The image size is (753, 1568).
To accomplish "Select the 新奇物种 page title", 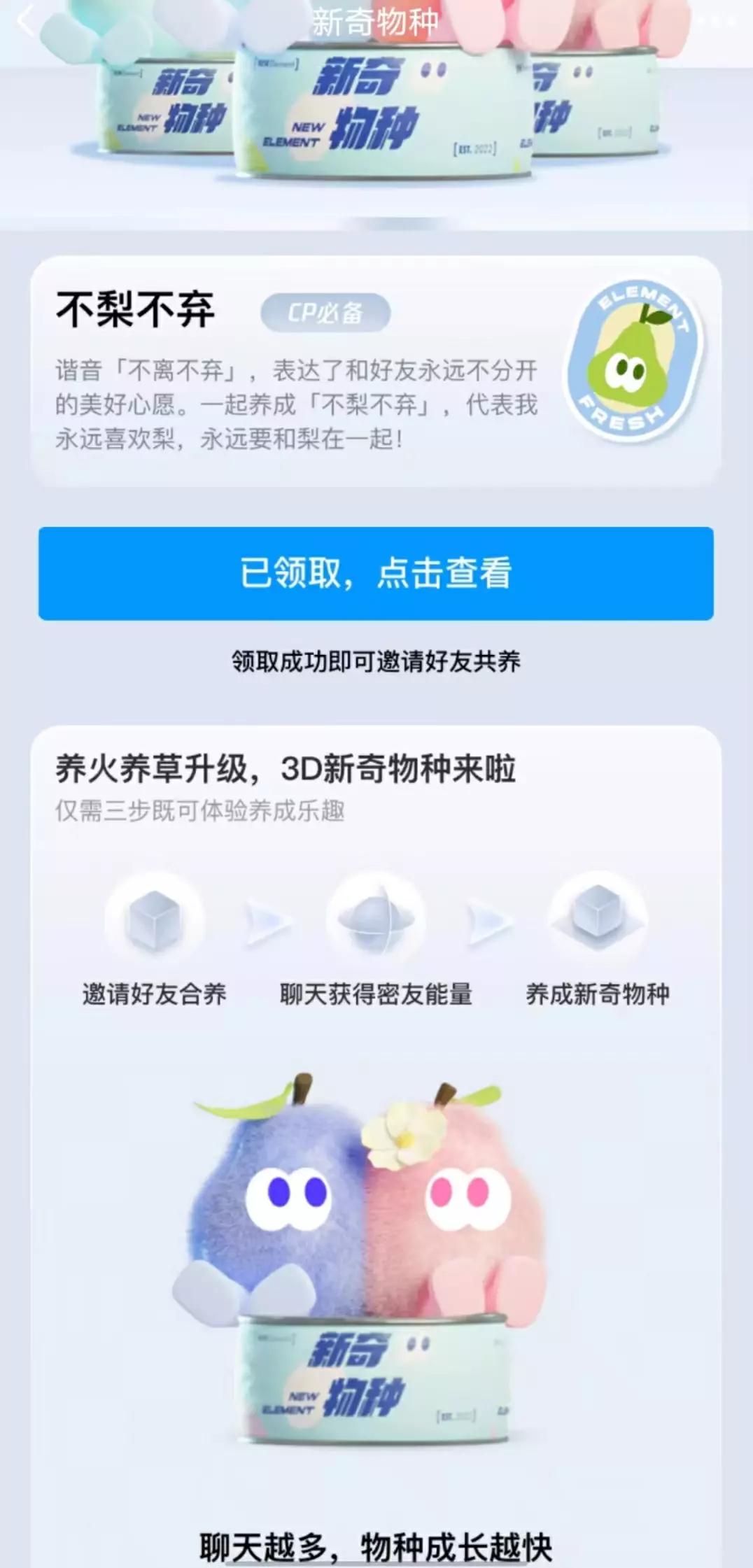I will pos(376,21).
